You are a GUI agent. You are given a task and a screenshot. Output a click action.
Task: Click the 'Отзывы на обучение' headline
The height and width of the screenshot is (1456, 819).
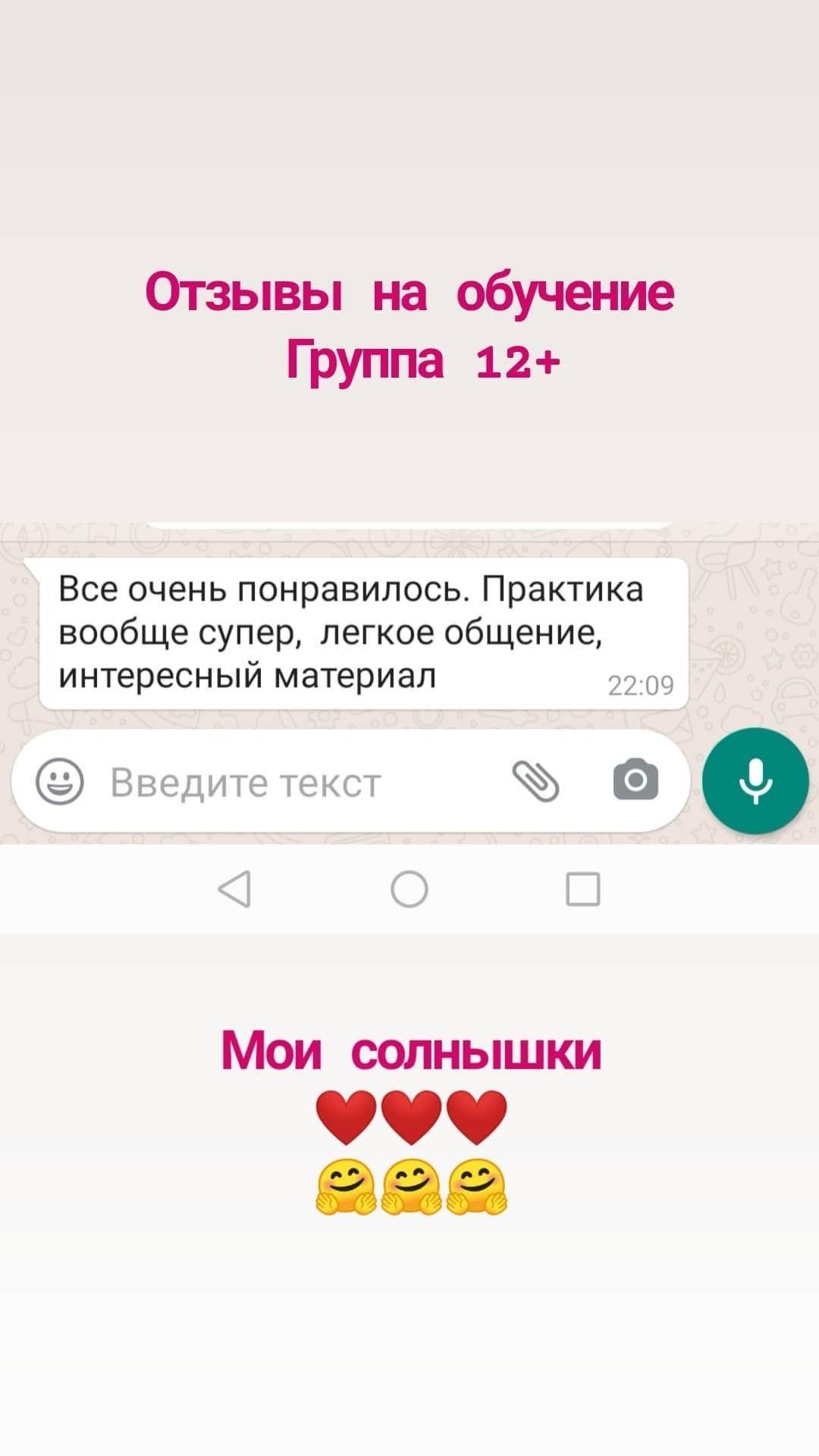(409, 292)
